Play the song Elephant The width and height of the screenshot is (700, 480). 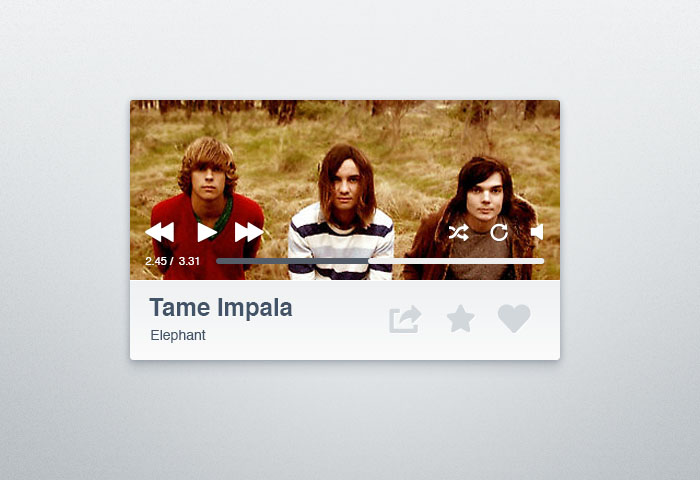pyautogui.click(x=207, y=232)
